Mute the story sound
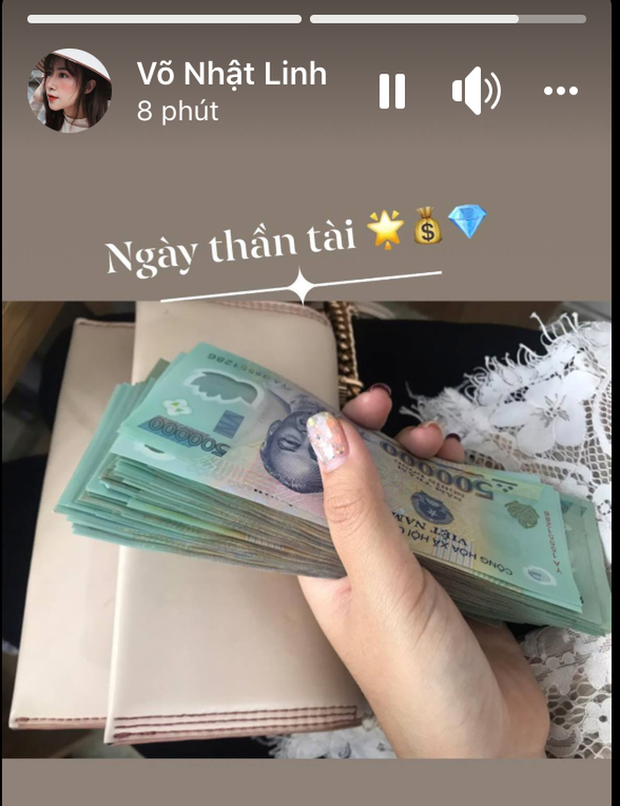This screenshot has height=806, width=620. [476, 92]
